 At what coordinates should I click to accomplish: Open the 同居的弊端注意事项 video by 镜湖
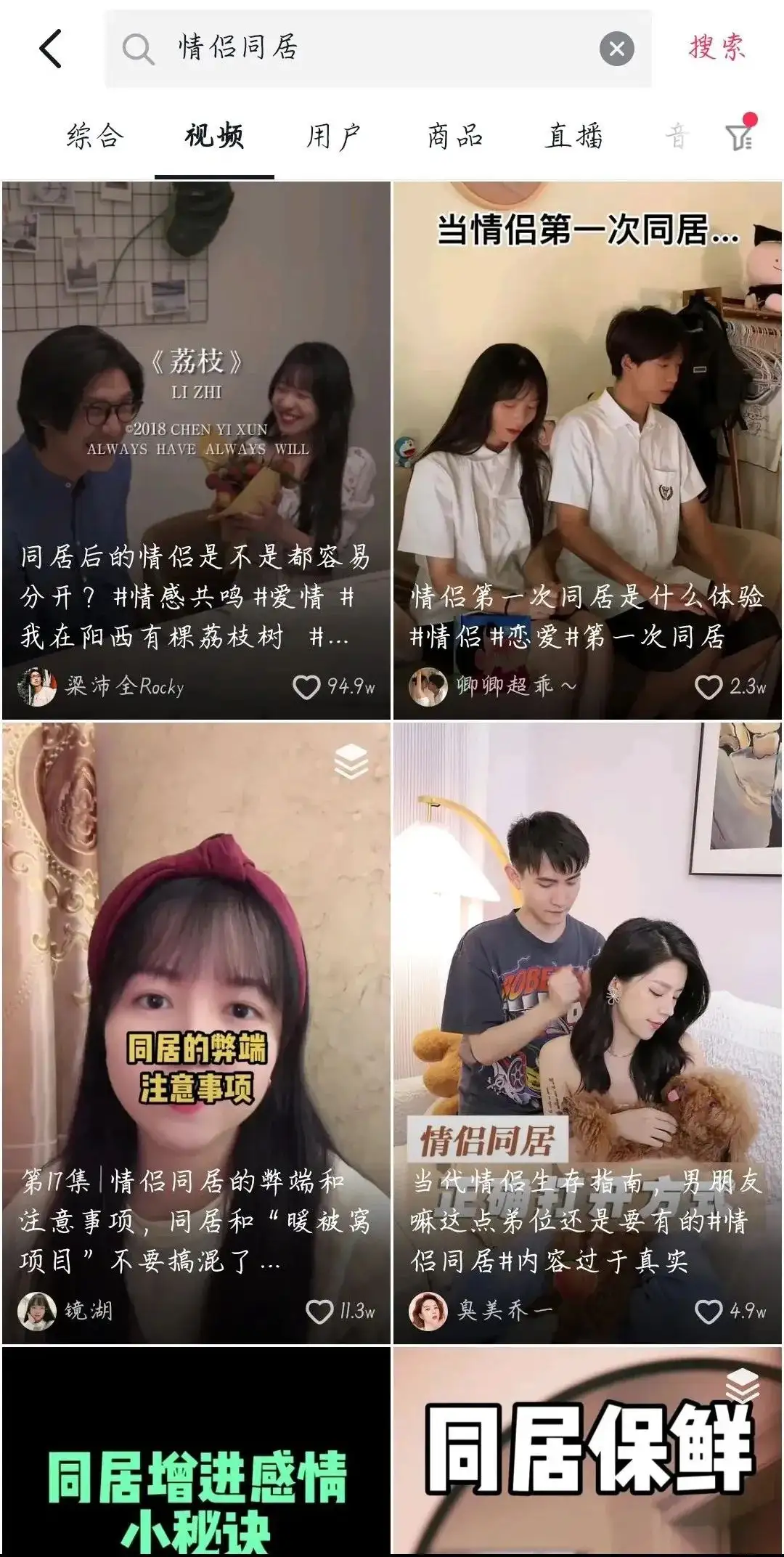(196, 1033)
